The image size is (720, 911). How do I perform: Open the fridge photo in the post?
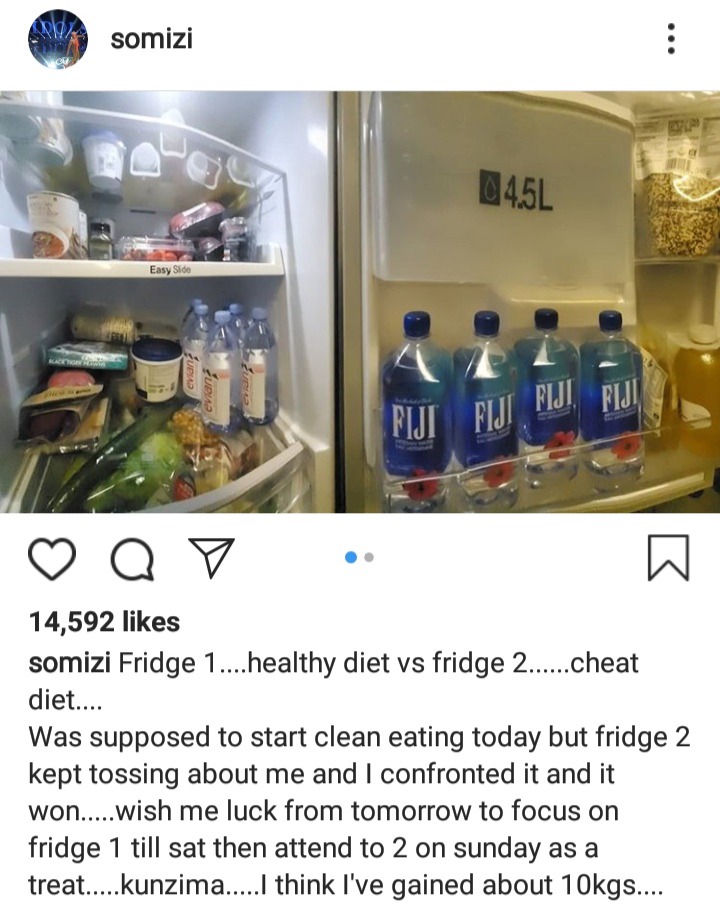click(360, 300)
